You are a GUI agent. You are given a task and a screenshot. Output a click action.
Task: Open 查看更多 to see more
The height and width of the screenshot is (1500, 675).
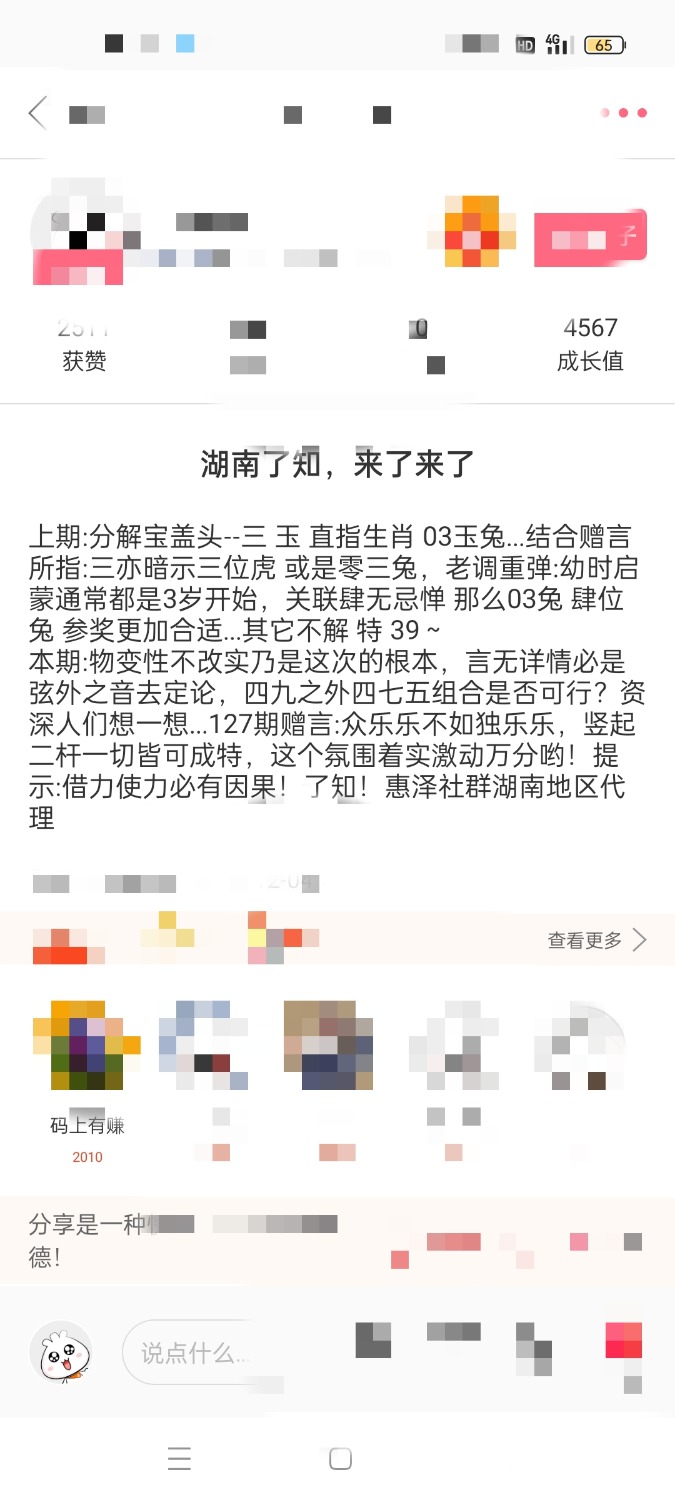[x=596, y=940]
